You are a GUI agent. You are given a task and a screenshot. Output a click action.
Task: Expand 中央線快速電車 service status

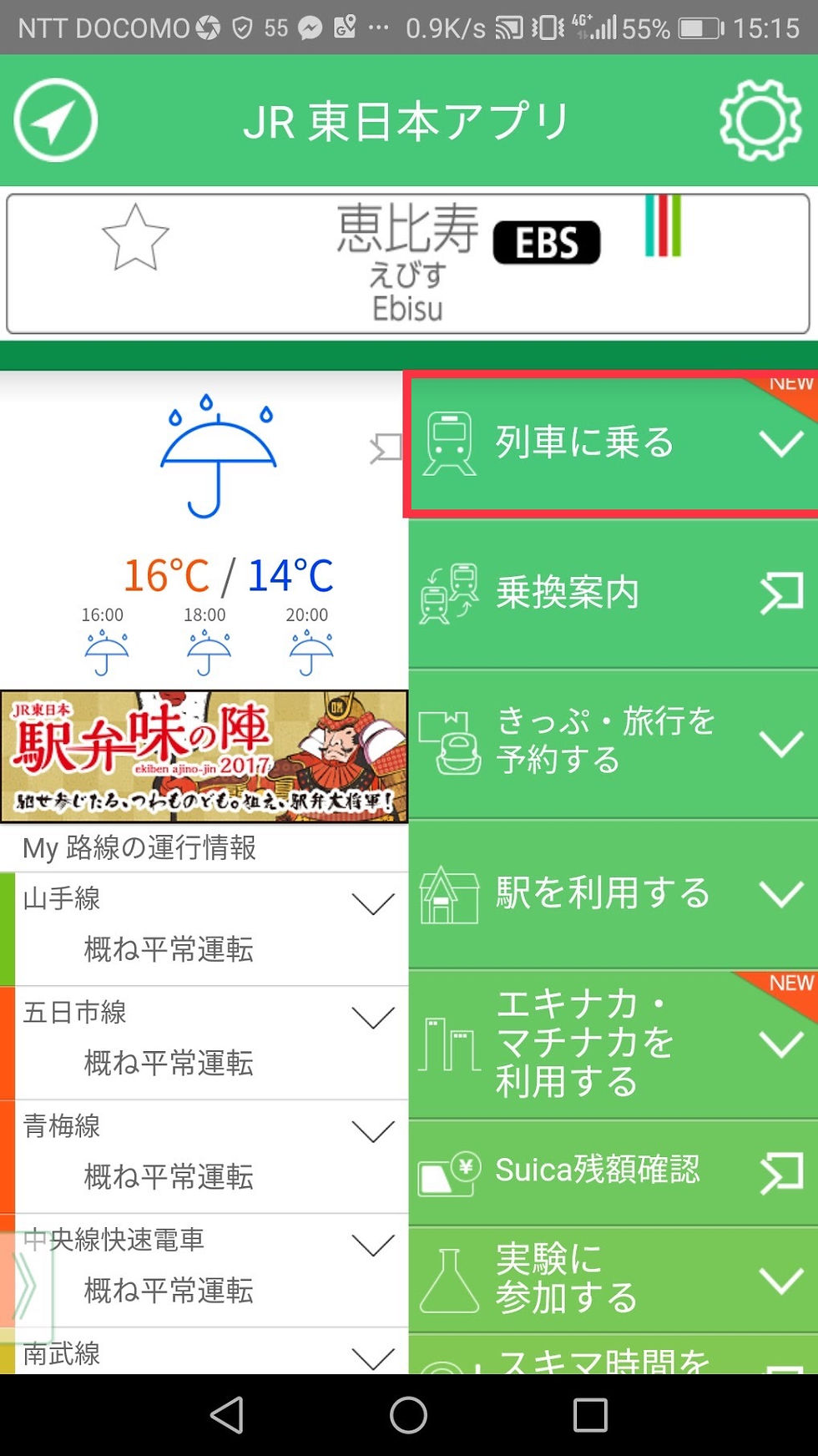pos(372,1245)
